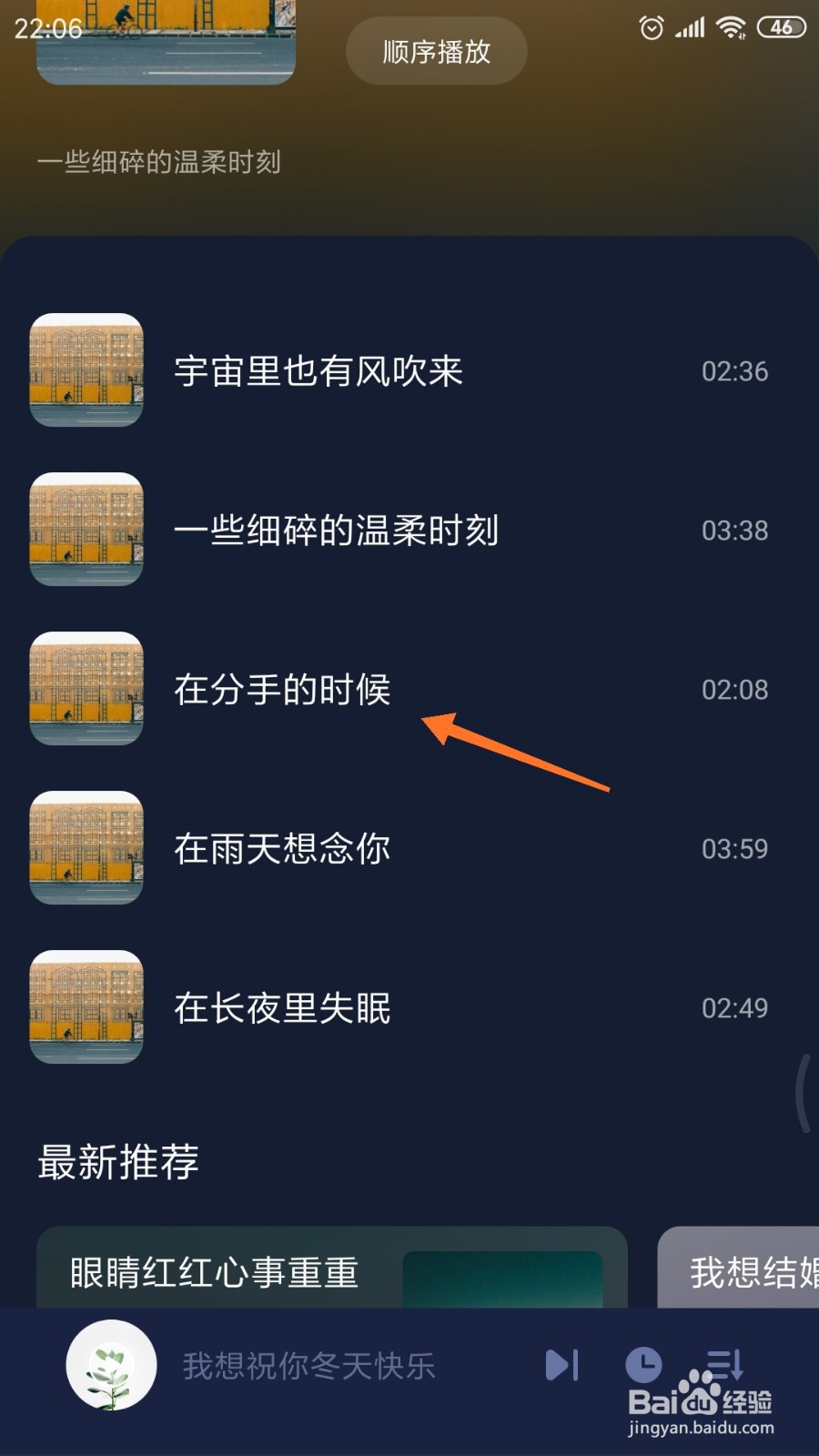Skip to the next track in mini-player
This screenshot has width=819, height=1456.
click(562, 1365)
